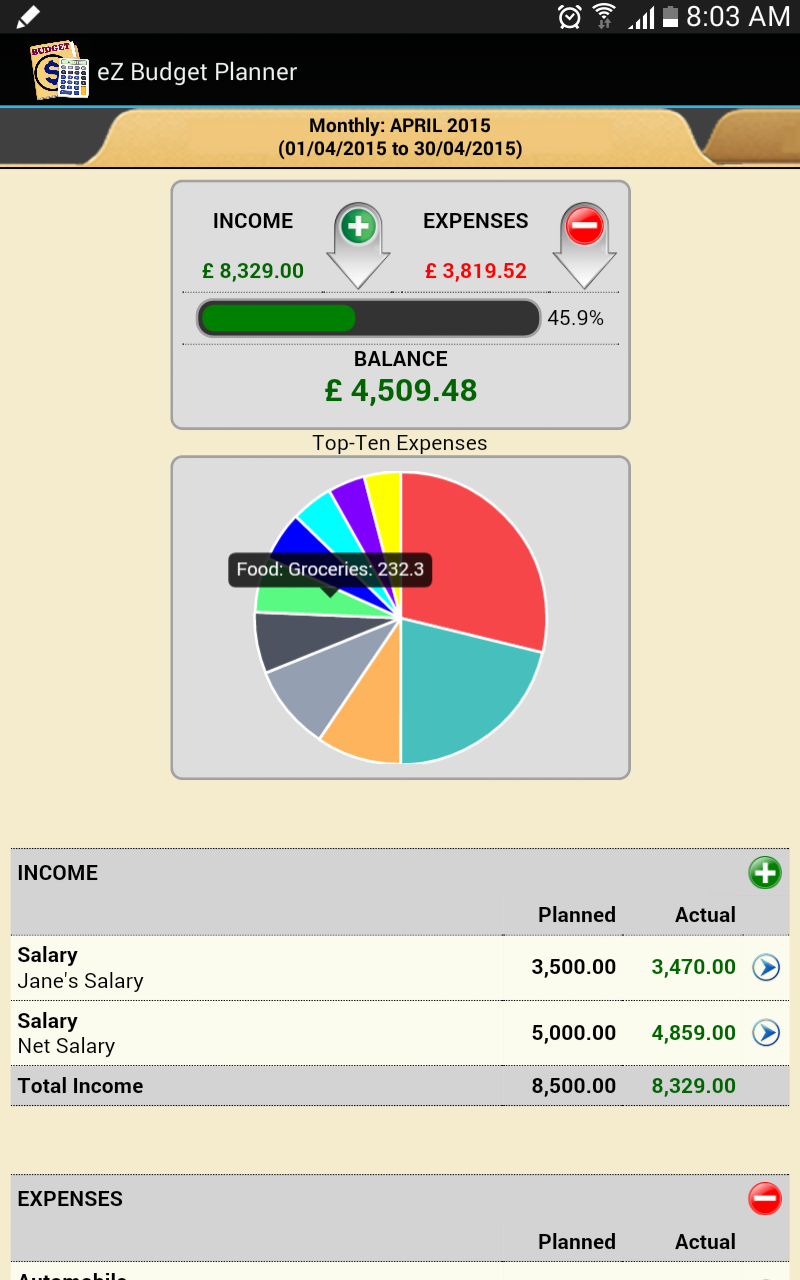The width and height of the screenshot is (800, 1280).
Task: Select the Planned column header under INCOME
Action: (x=577, y=914)
